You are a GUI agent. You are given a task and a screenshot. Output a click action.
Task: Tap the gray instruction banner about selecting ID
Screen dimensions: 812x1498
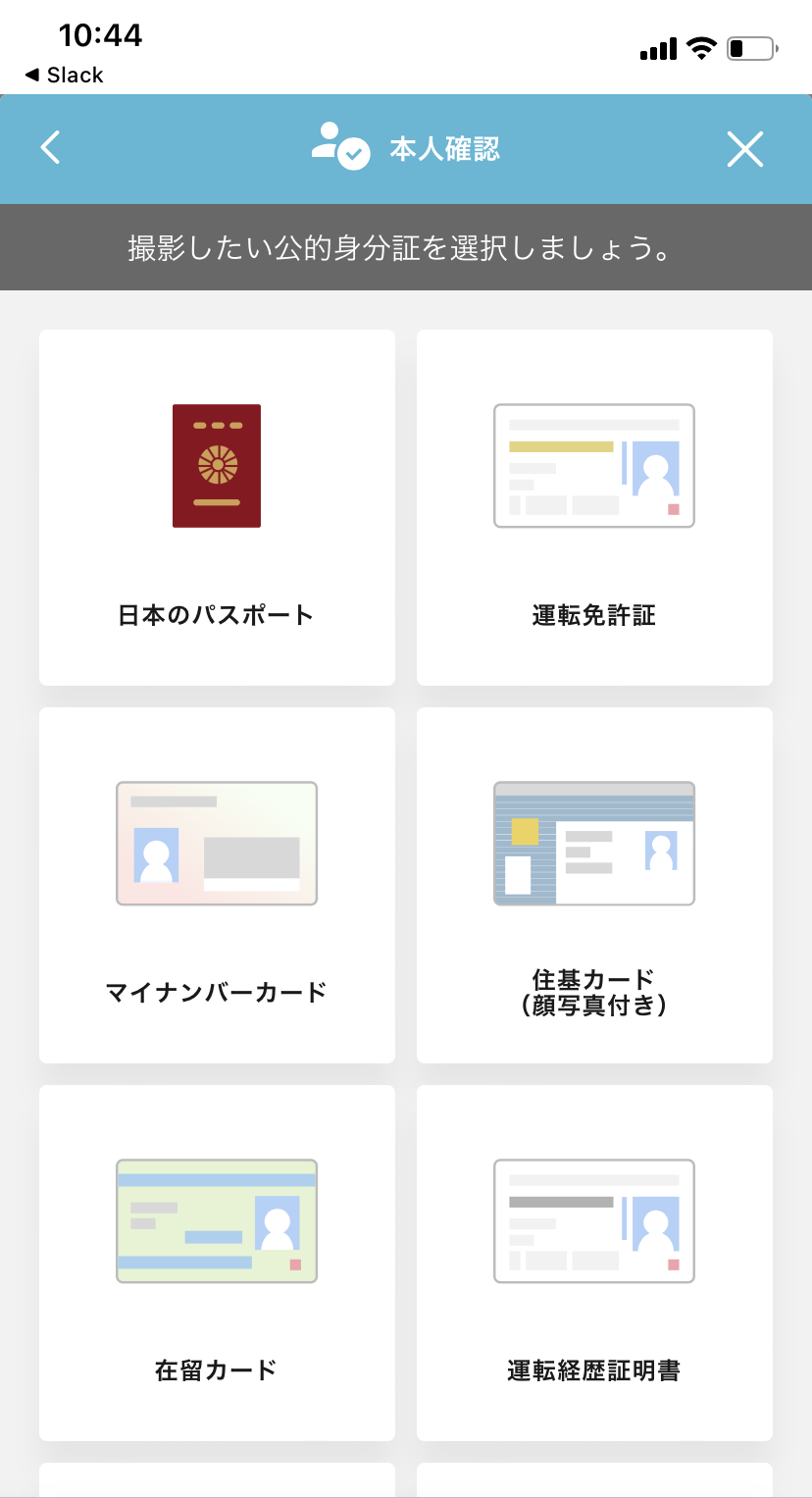406,246
